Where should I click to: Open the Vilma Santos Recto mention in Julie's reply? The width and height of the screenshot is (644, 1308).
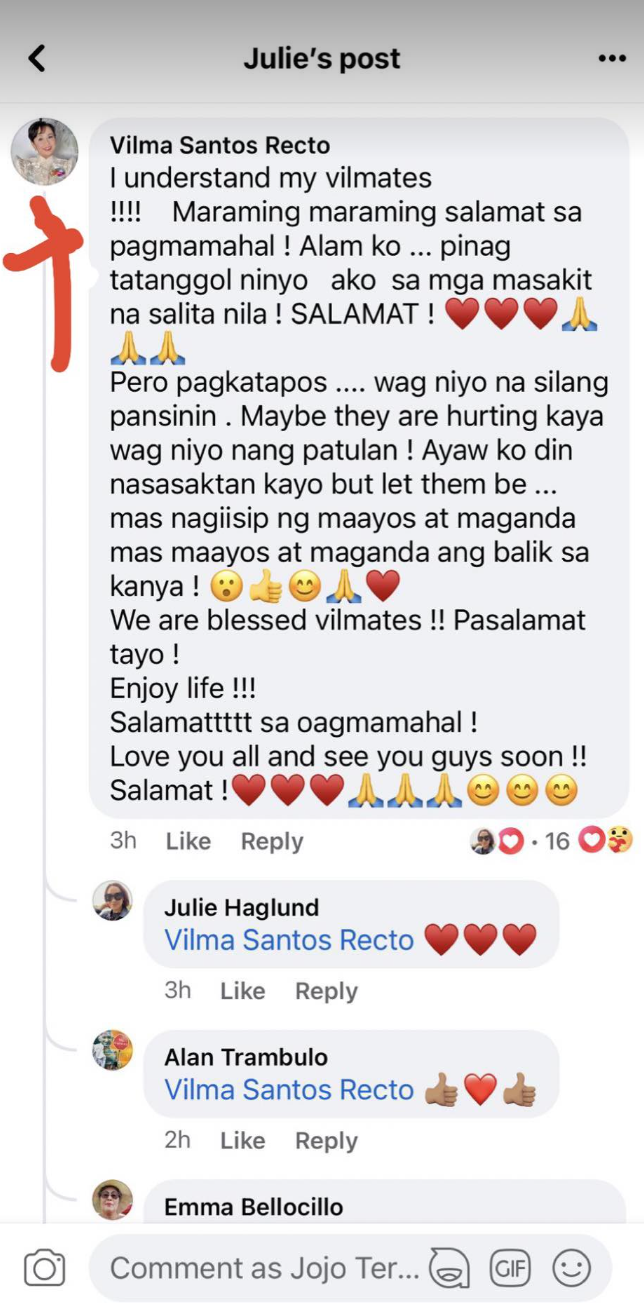tap(289, 940)
